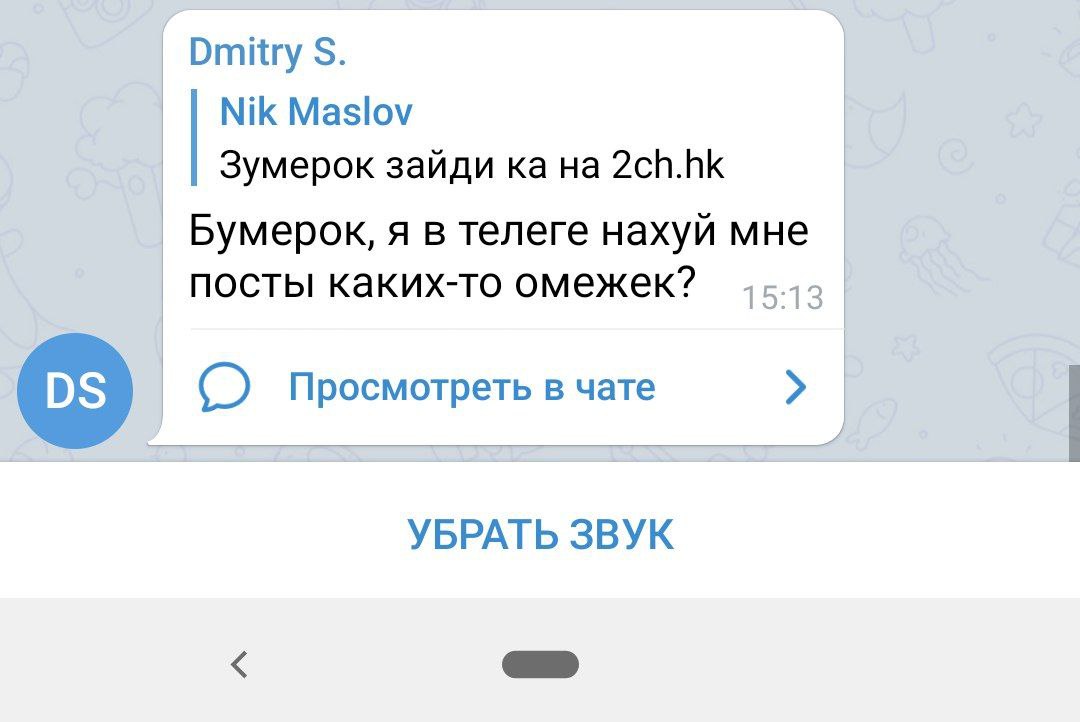Go back with the system back arrow

pos(239,663)
